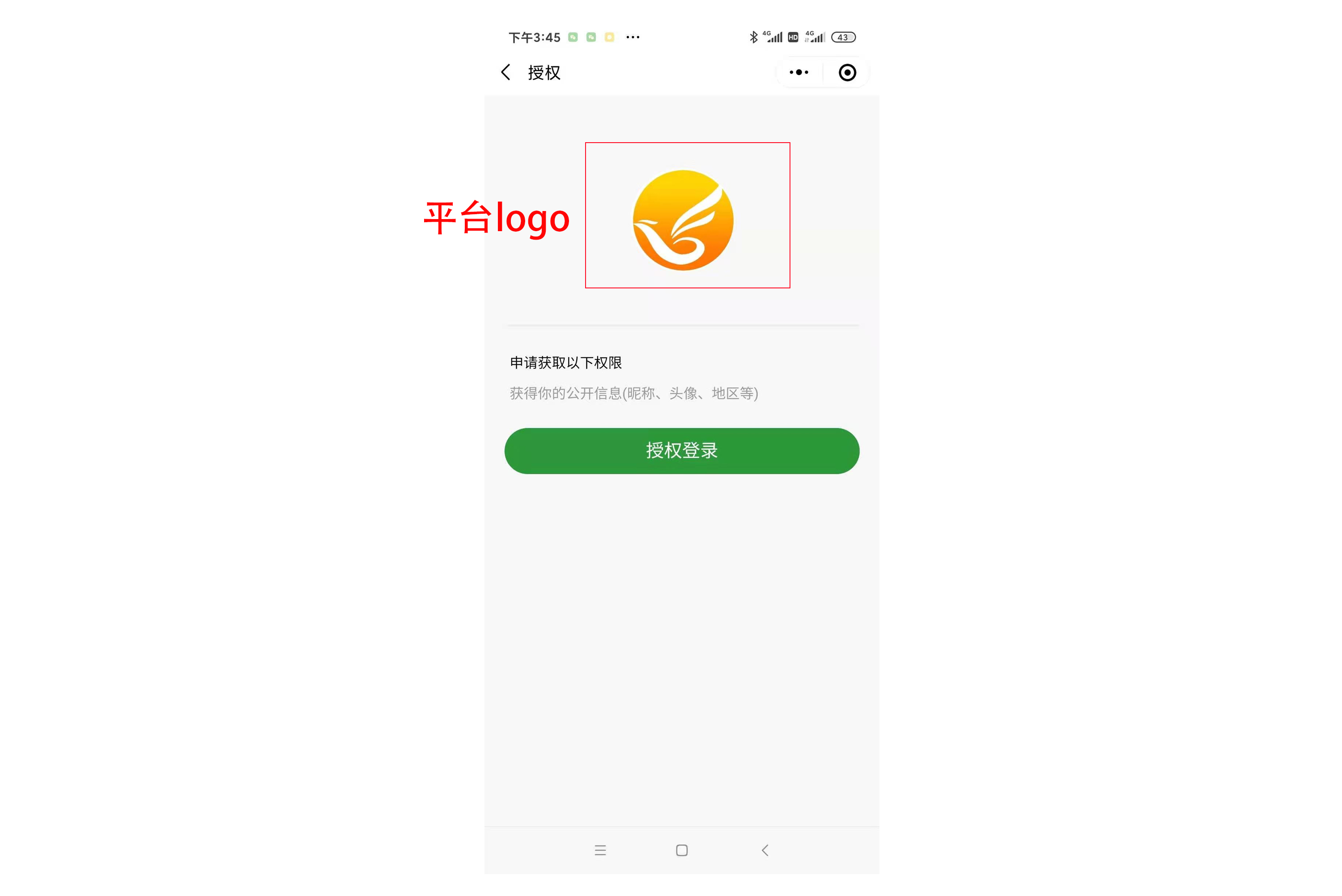Tap the green 授权登录 button

click(681, 451)
